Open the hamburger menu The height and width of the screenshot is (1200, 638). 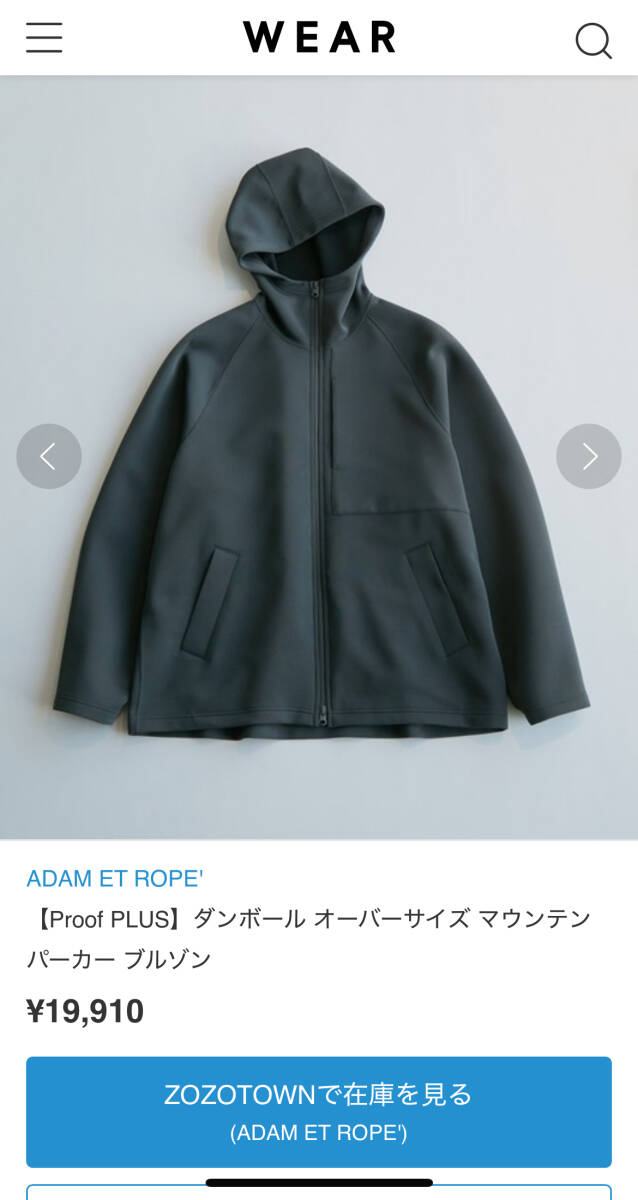click(44, 38)
